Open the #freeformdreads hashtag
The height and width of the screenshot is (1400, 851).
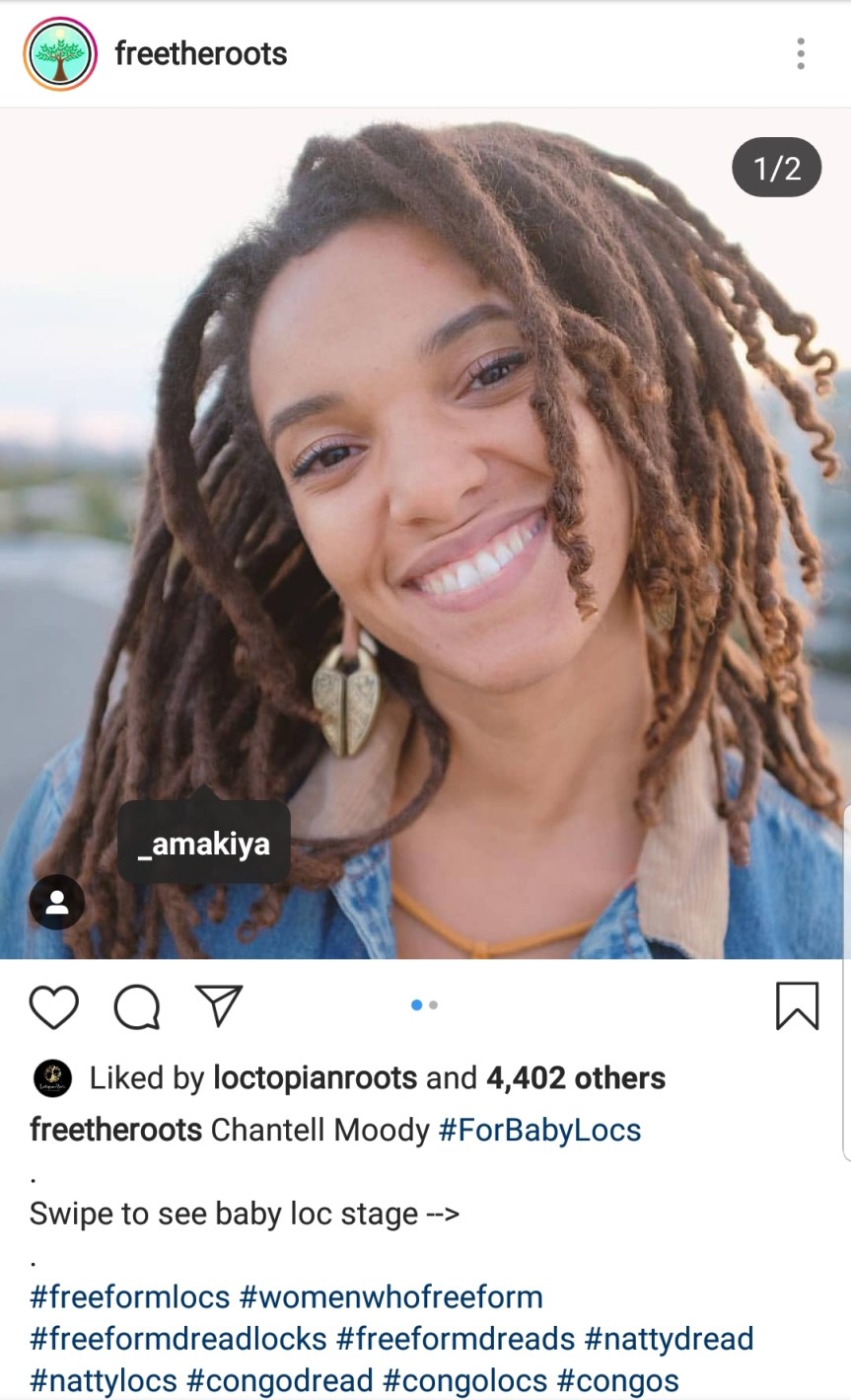(455, 1339)
